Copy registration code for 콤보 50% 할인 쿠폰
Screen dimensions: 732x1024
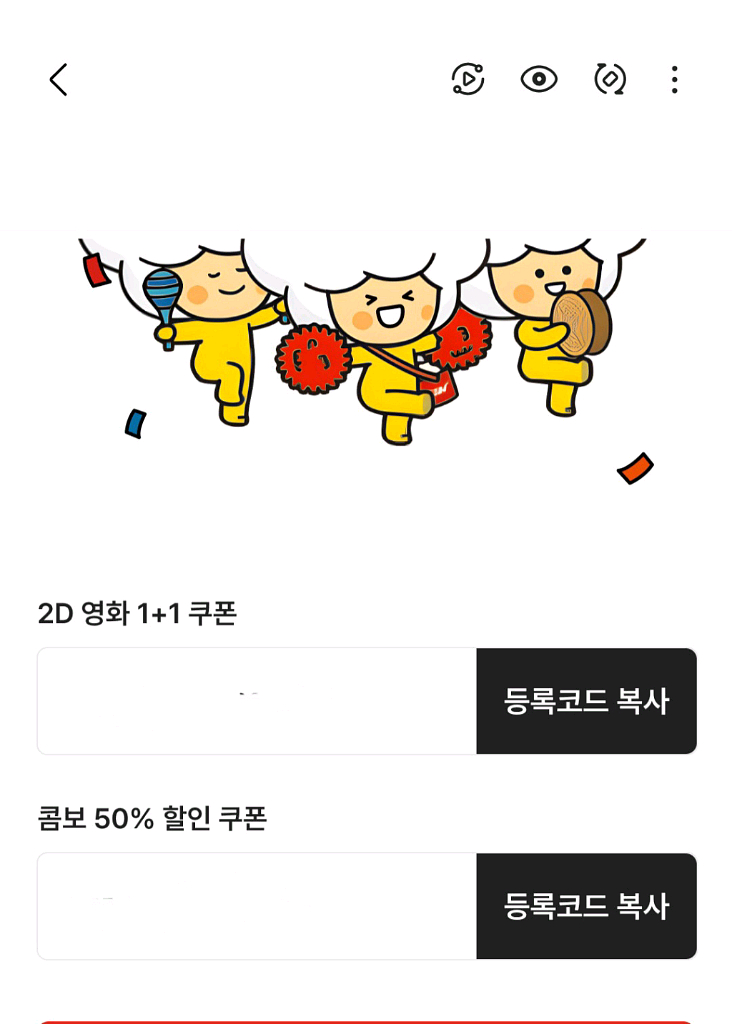pos(586,905)
